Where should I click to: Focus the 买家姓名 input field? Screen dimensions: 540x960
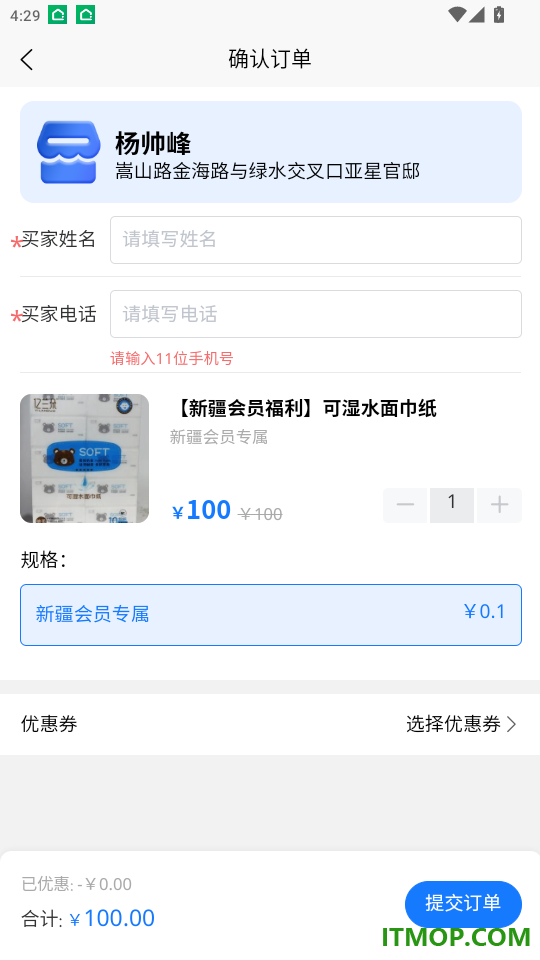[x=316, y=239]
